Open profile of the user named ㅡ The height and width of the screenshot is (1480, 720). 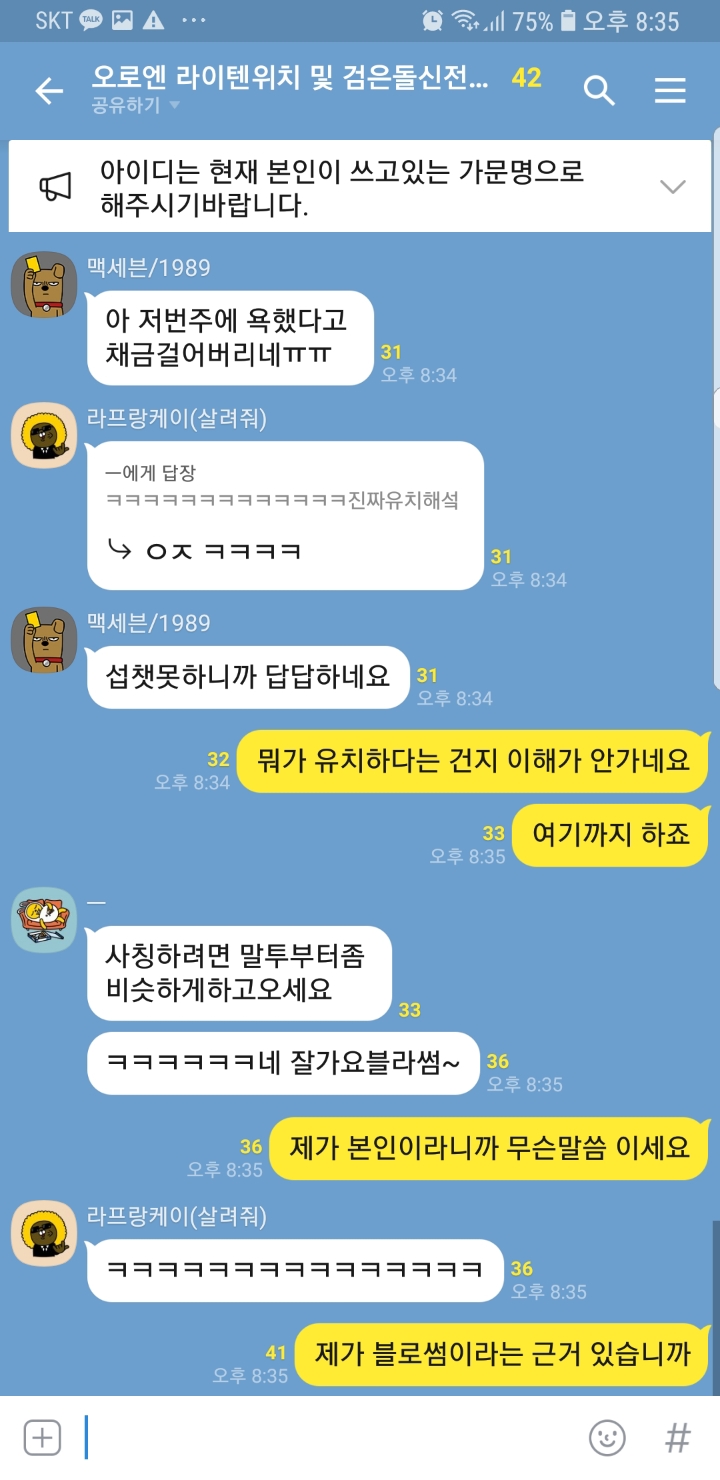click(x=44, y=920)
